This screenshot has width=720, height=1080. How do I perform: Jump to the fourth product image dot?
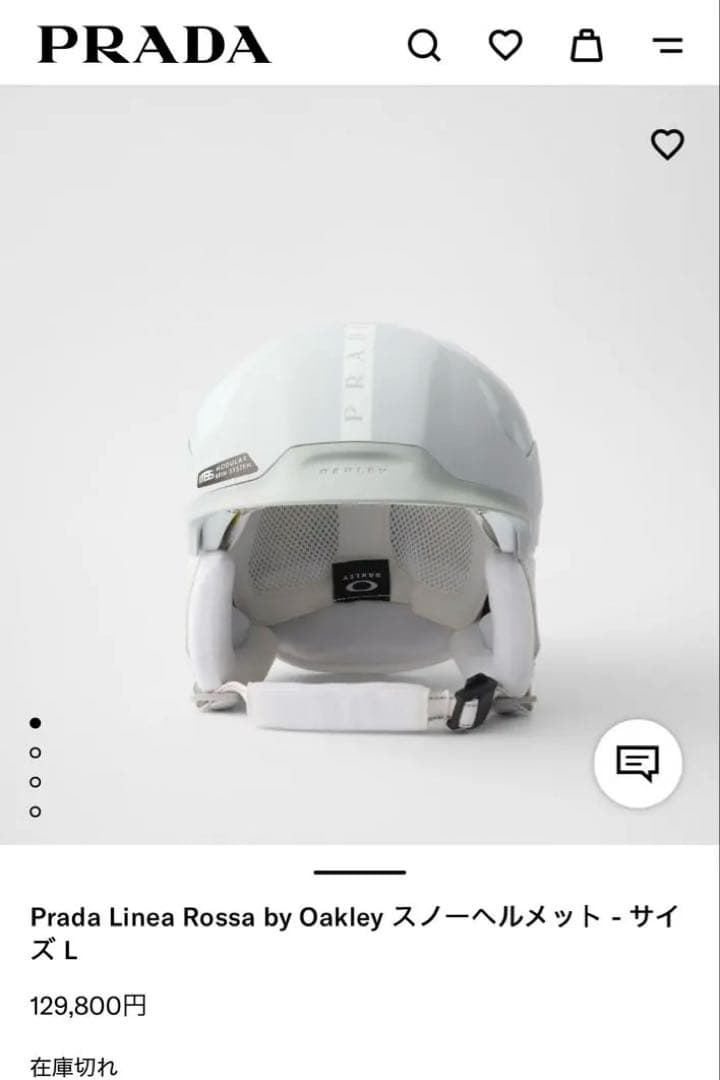click(x=36, y=811)
